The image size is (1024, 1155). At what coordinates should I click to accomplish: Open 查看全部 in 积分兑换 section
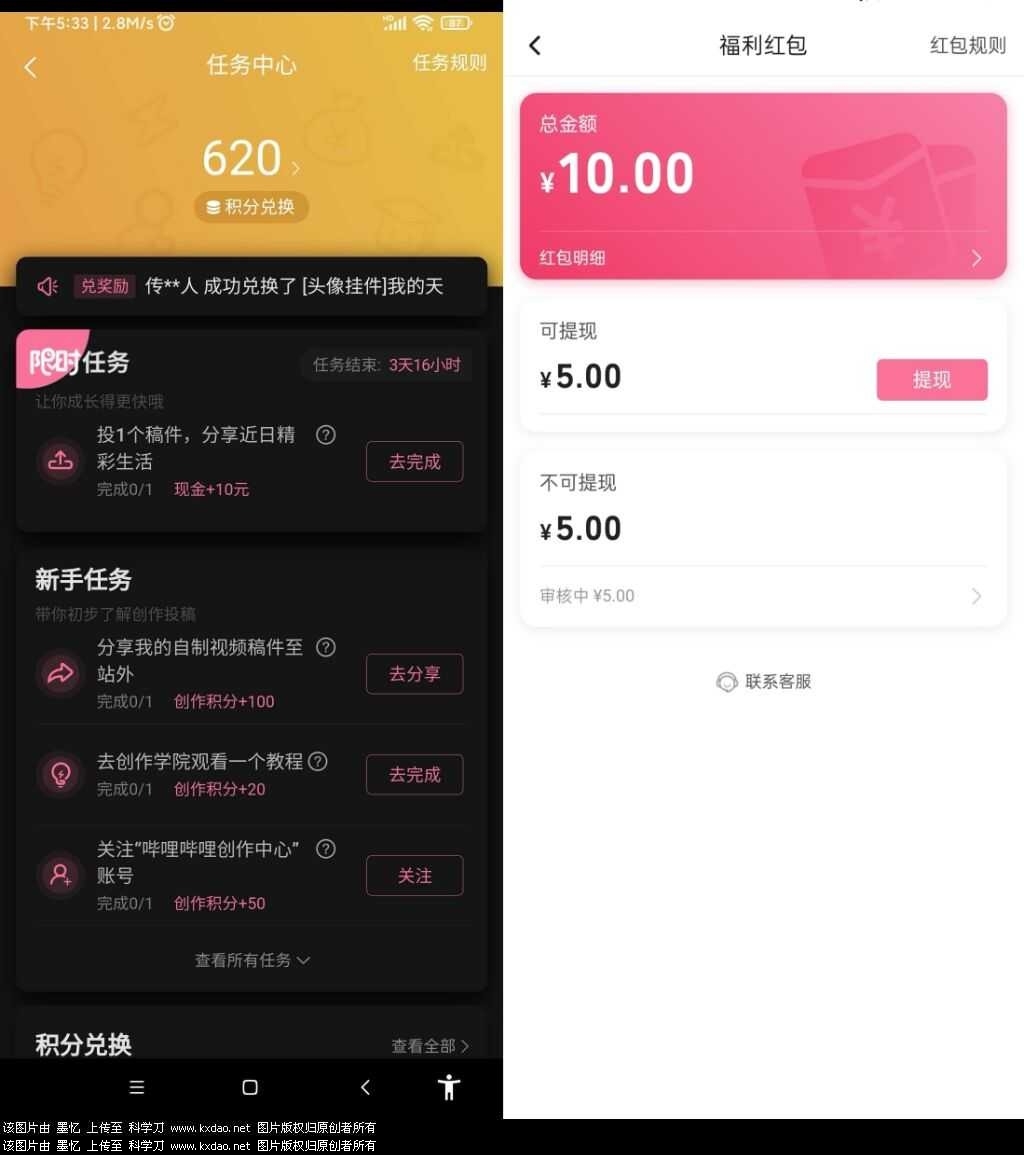pyautogui.click(x=429, y=1046)
